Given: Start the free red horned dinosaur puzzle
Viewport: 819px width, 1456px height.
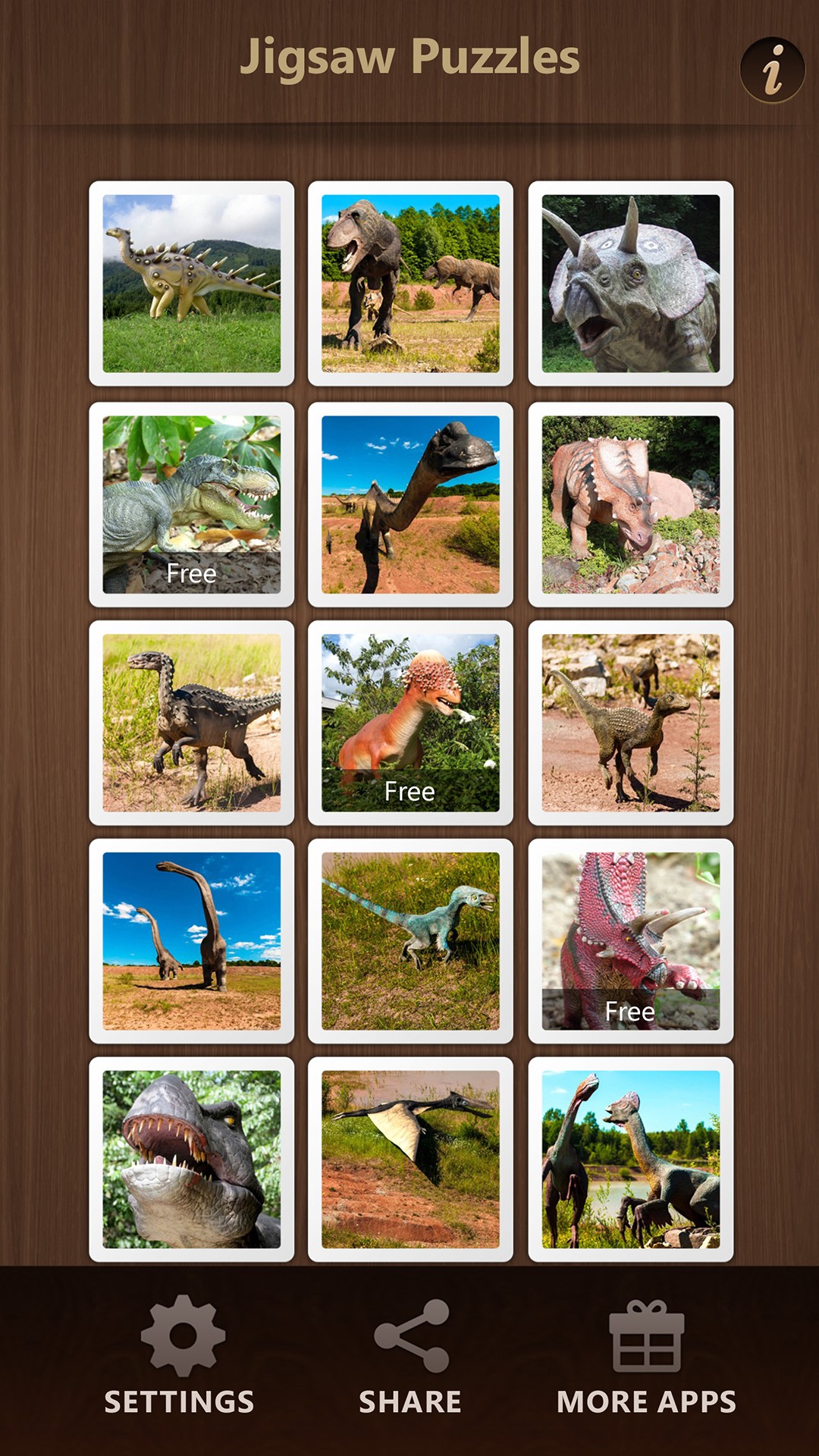Looking at the screenshot, I should click(x=631, y=941).
